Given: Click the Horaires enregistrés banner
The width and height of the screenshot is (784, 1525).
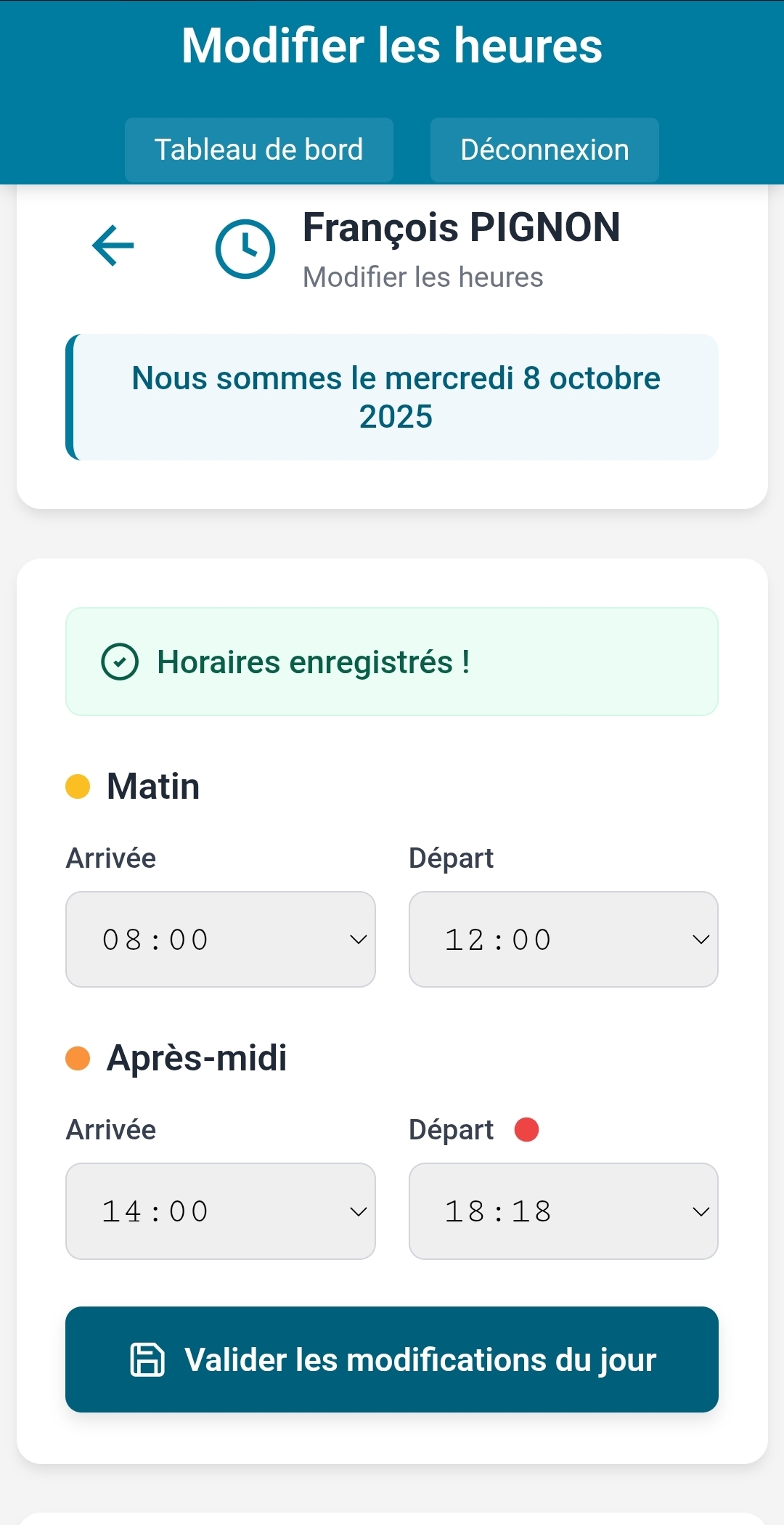Looking at the screenshot, I should coord(392,662).
